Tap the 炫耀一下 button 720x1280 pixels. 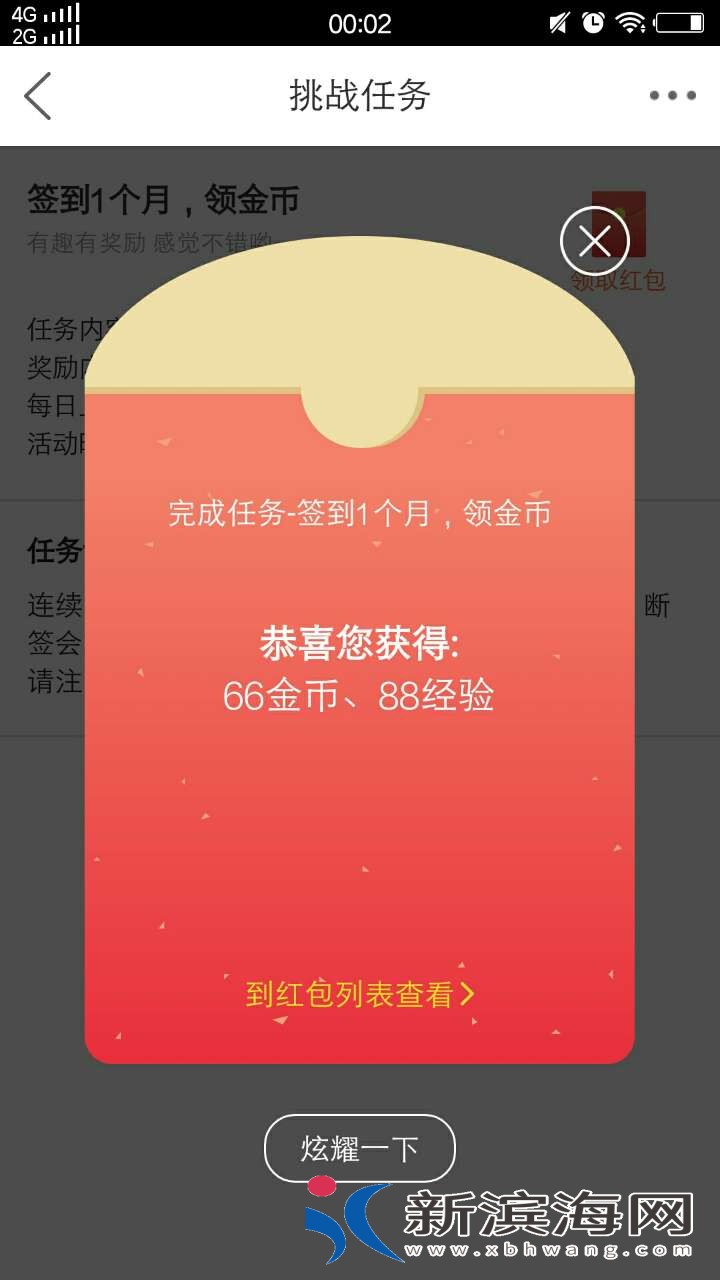(x=359, y=1148)
